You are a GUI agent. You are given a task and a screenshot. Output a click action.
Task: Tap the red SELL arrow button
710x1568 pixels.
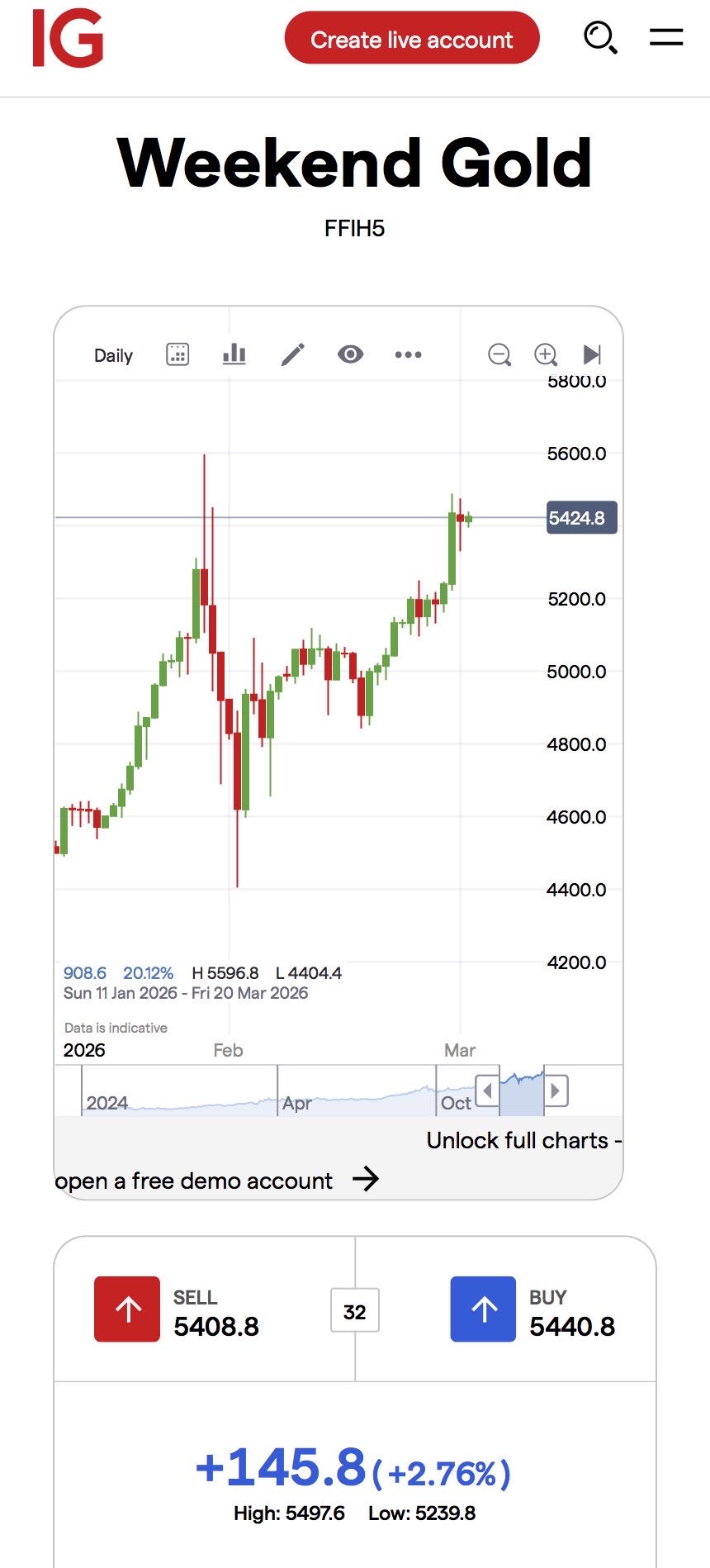pos(127,1309)
